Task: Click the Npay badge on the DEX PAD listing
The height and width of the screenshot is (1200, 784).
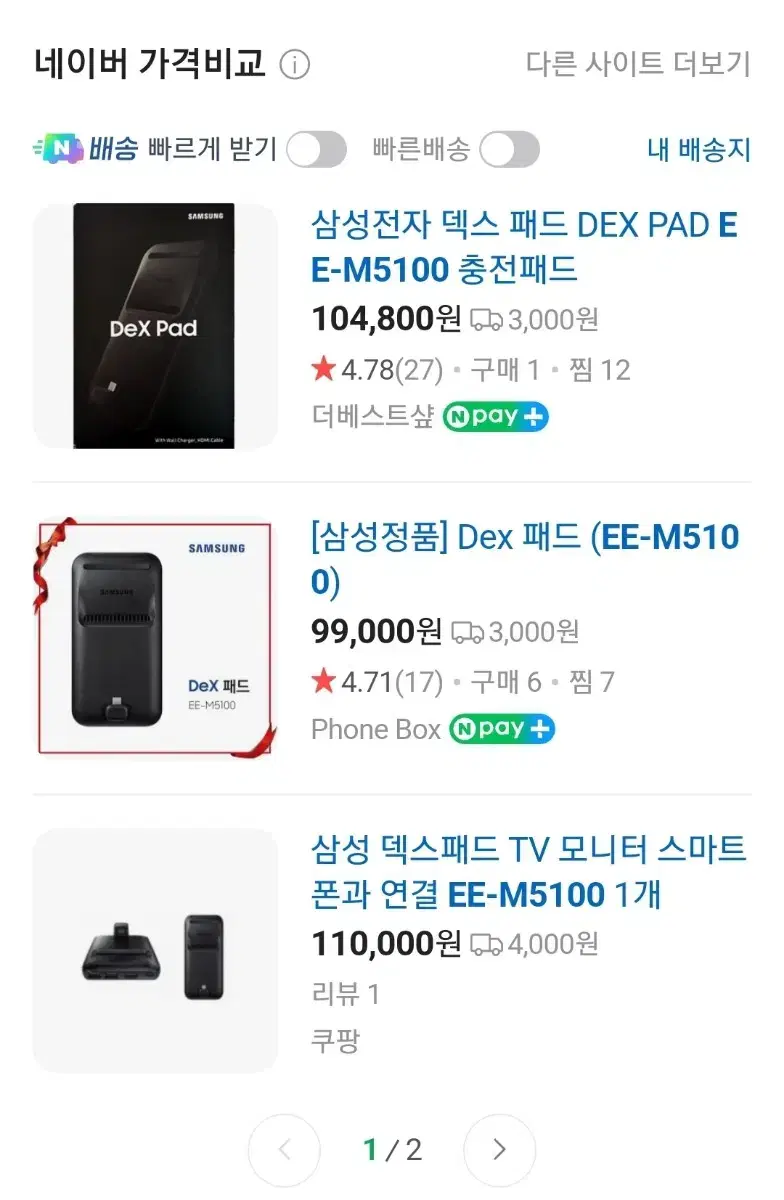Action: point(496,416)
